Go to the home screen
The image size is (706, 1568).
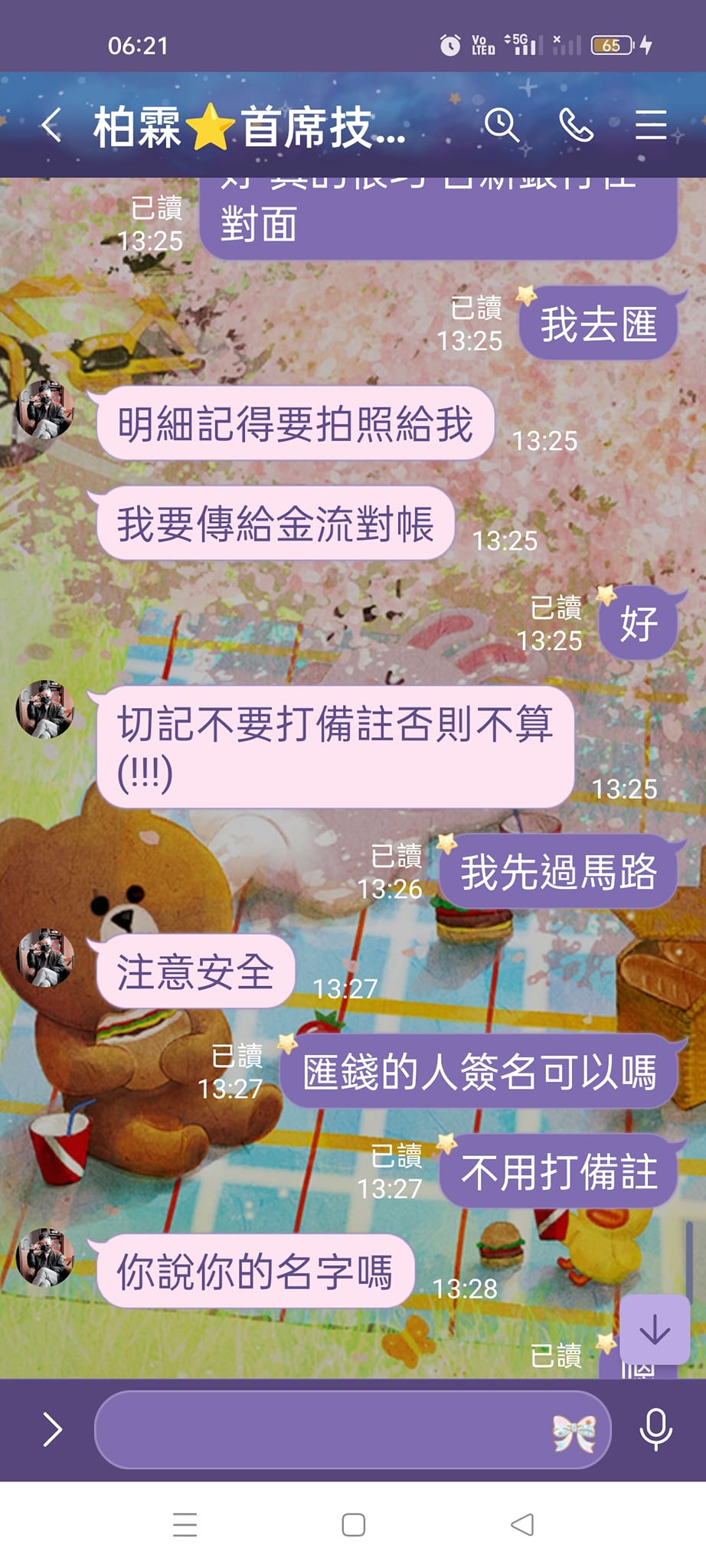point(353,1524)
